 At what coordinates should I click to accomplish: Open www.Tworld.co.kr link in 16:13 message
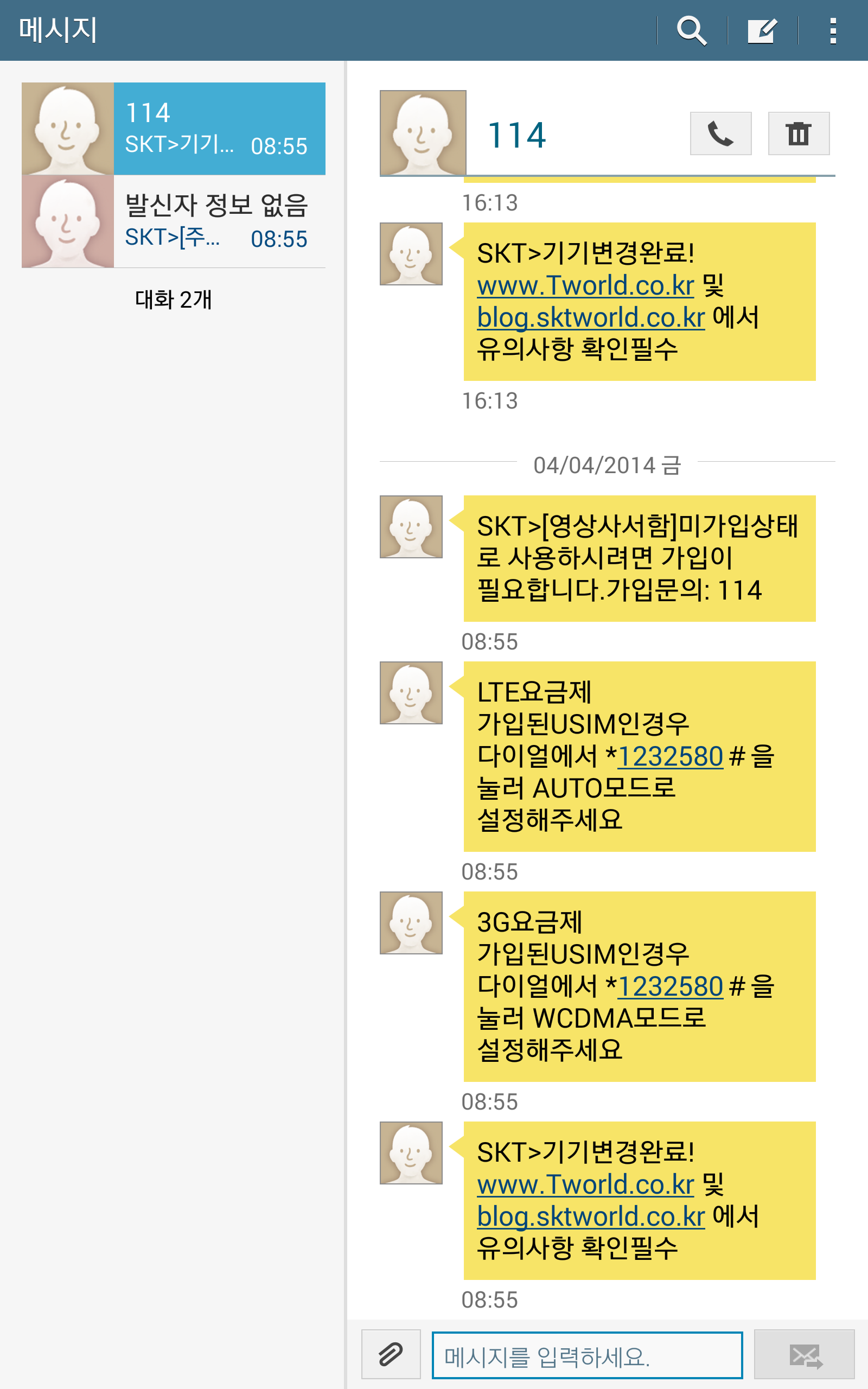point(585,286)
